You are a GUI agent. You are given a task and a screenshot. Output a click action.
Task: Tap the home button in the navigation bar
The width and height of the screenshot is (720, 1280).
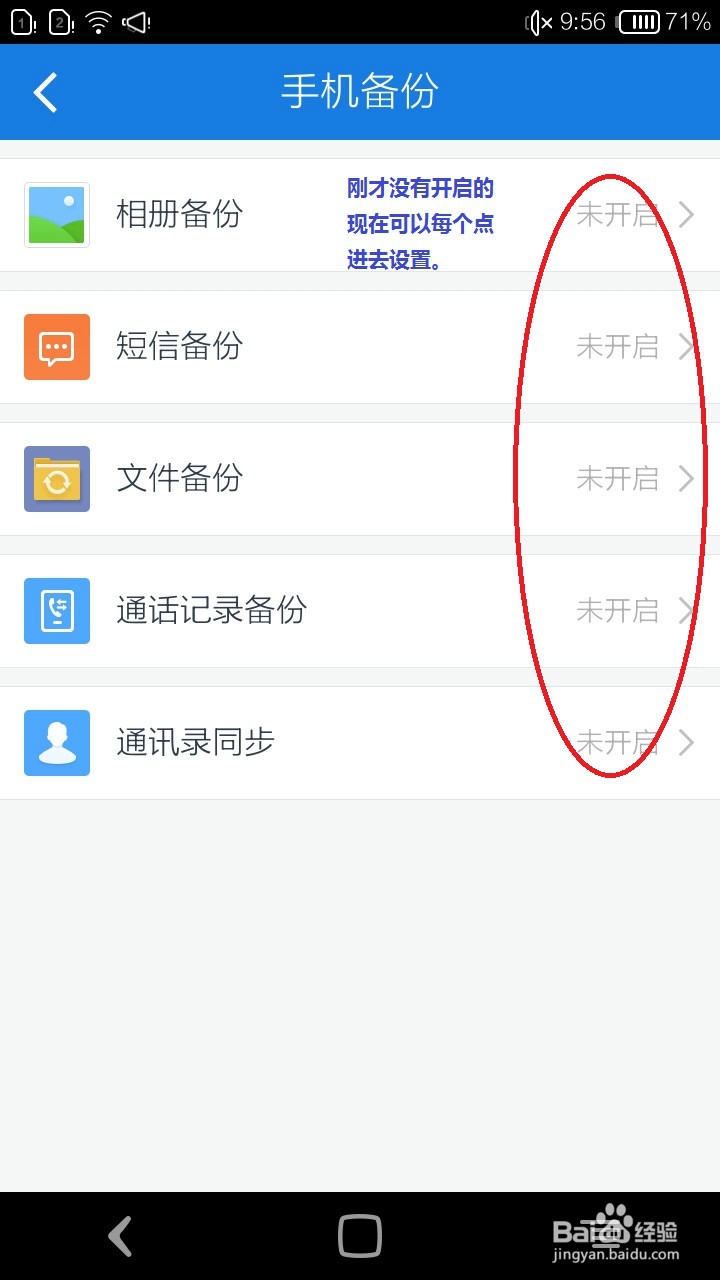point(360,1236)
